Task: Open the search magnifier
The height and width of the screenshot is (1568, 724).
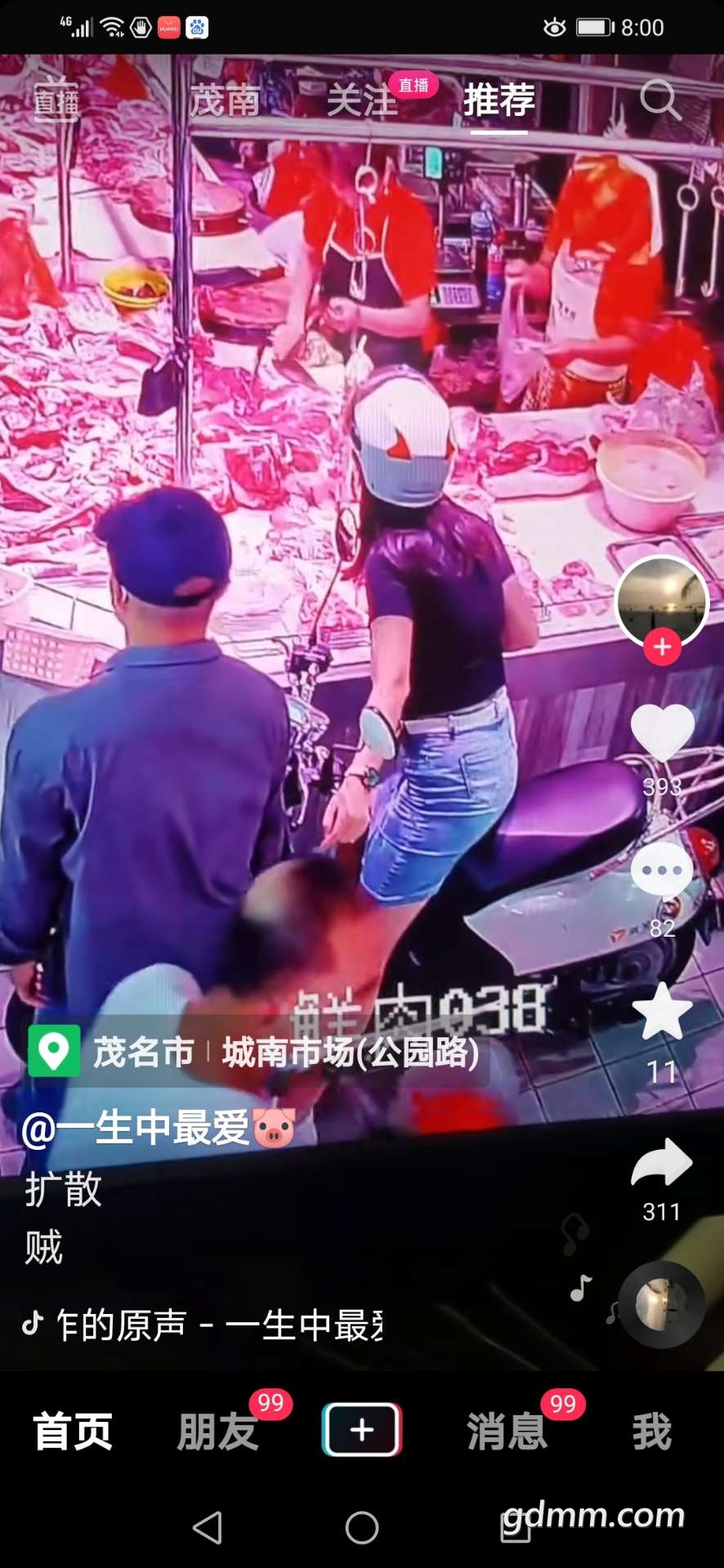Action: coord(659,100)
